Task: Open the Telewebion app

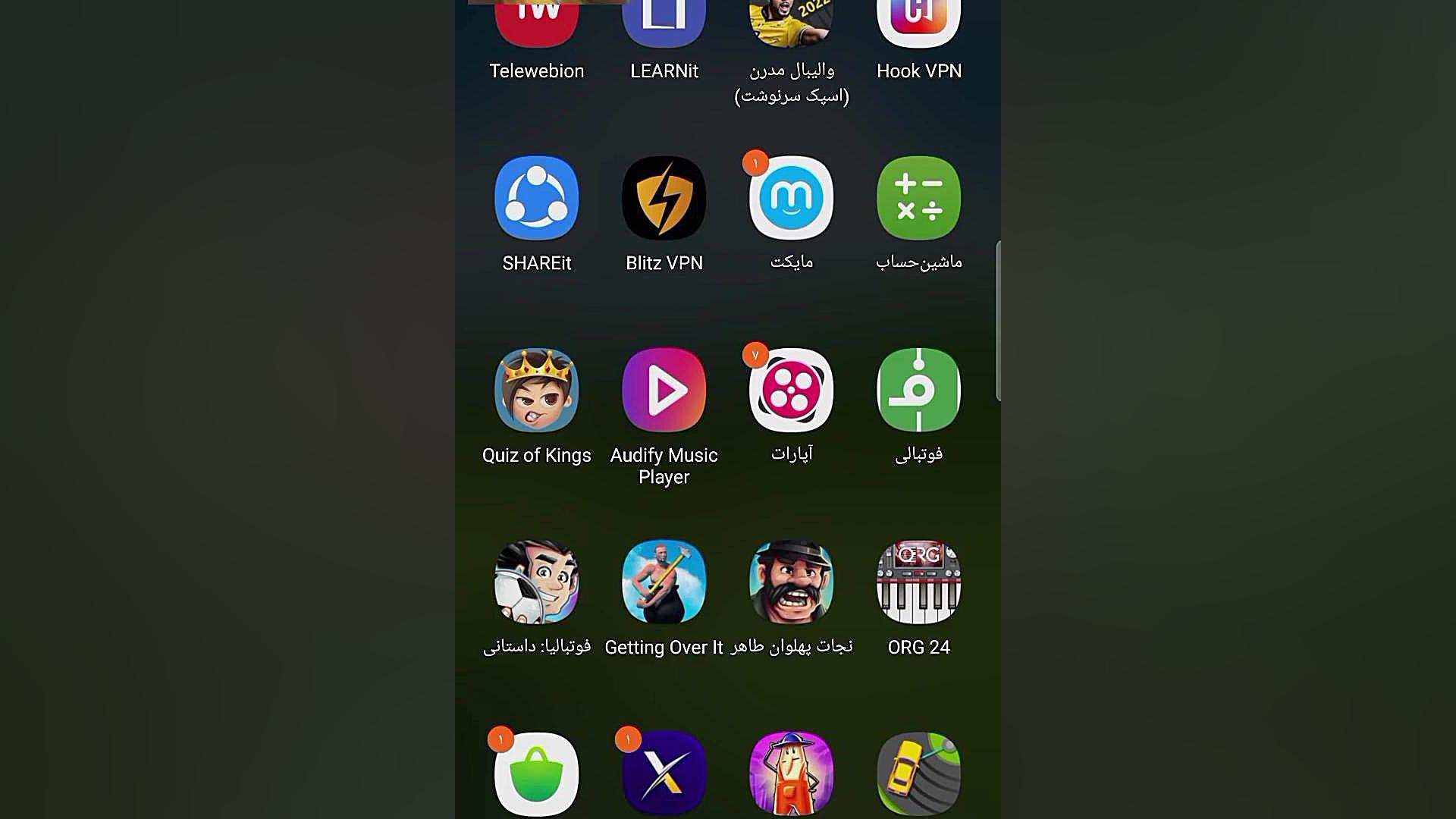Action: click(x=536, y=23)
